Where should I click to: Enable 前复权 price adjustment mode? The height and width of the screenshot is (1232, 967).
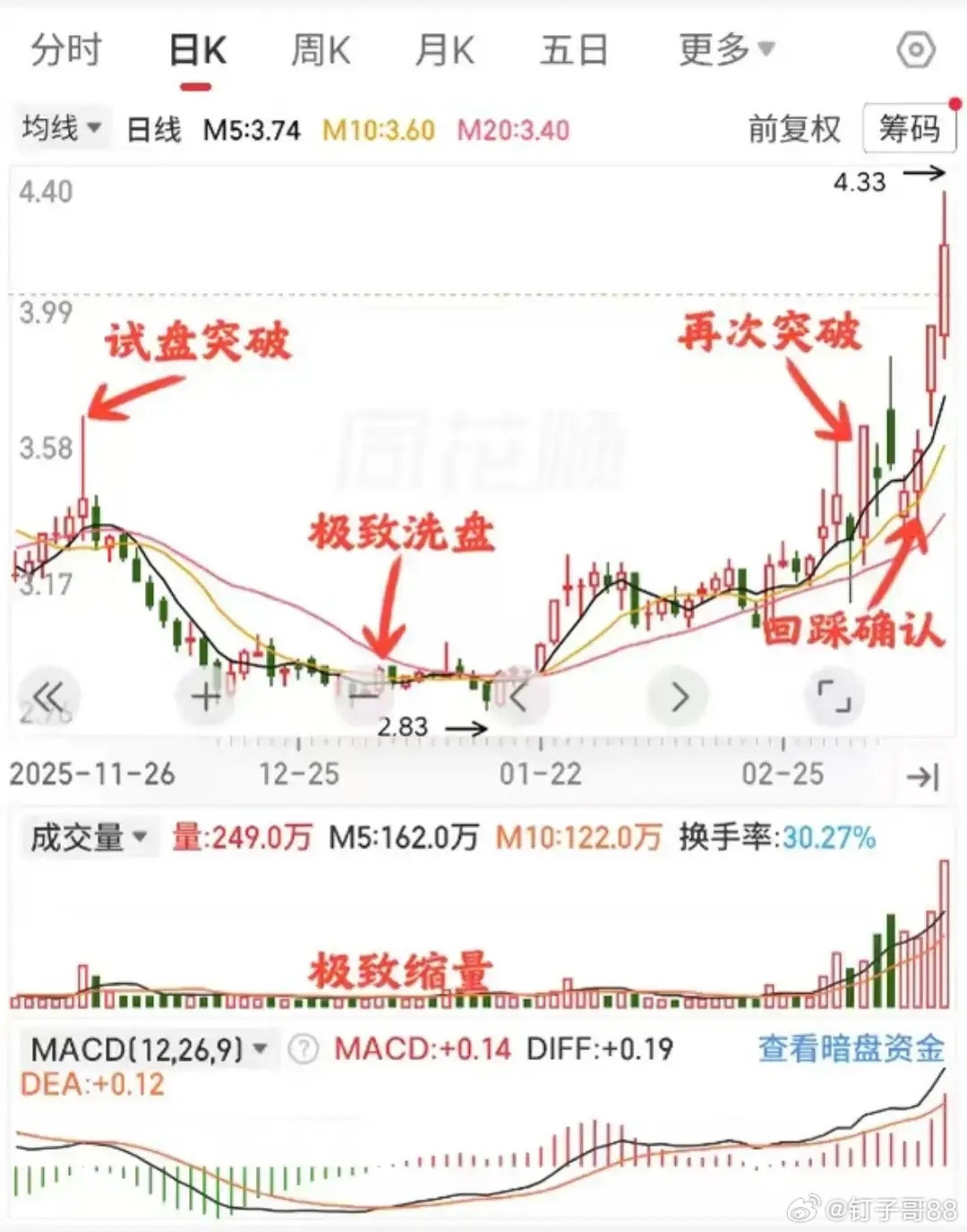coord(793,130)
